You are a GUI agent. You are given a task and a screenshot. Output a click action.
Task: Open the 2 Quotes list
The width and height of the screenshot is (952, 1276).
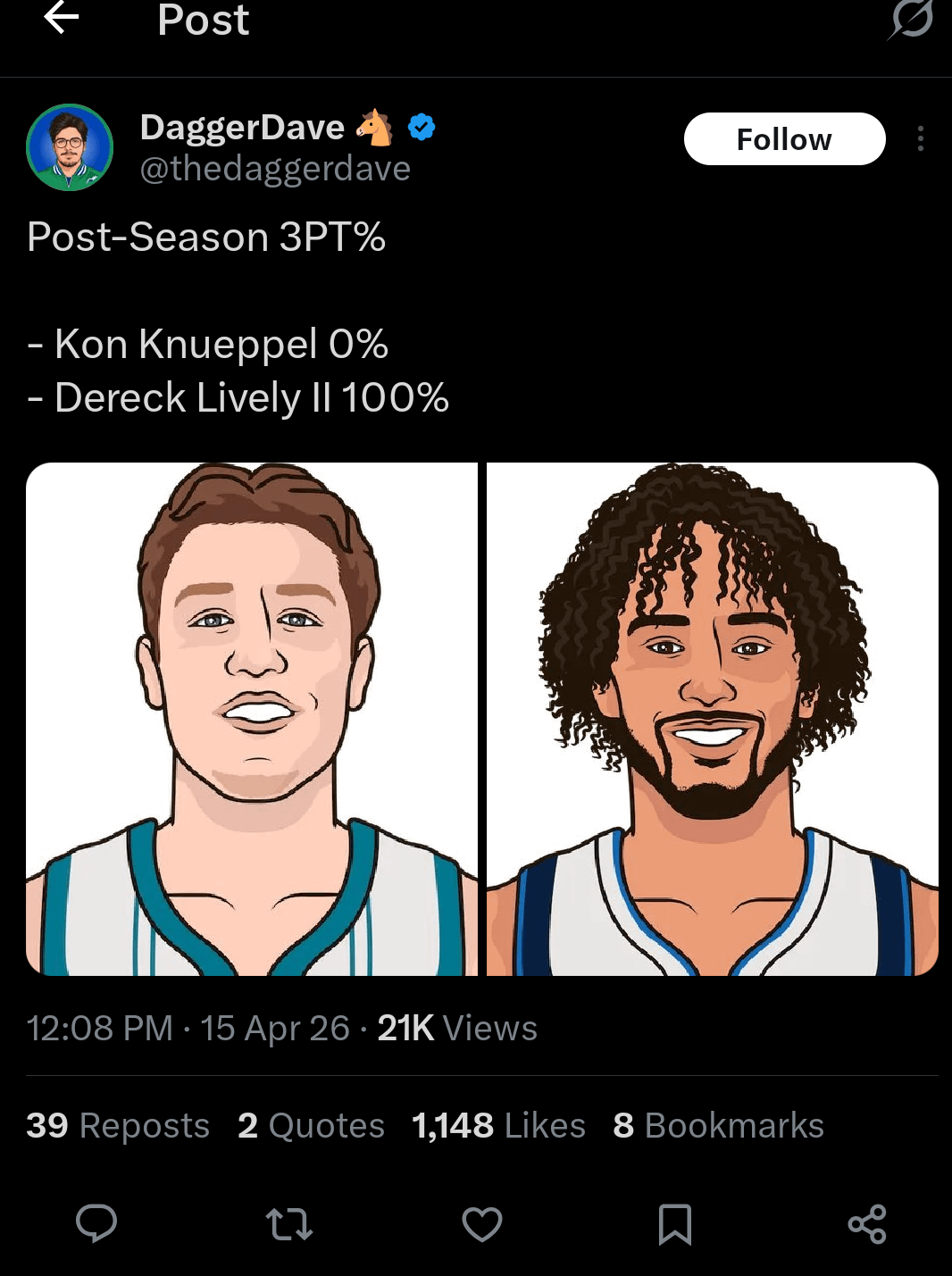coord(311,1126)
